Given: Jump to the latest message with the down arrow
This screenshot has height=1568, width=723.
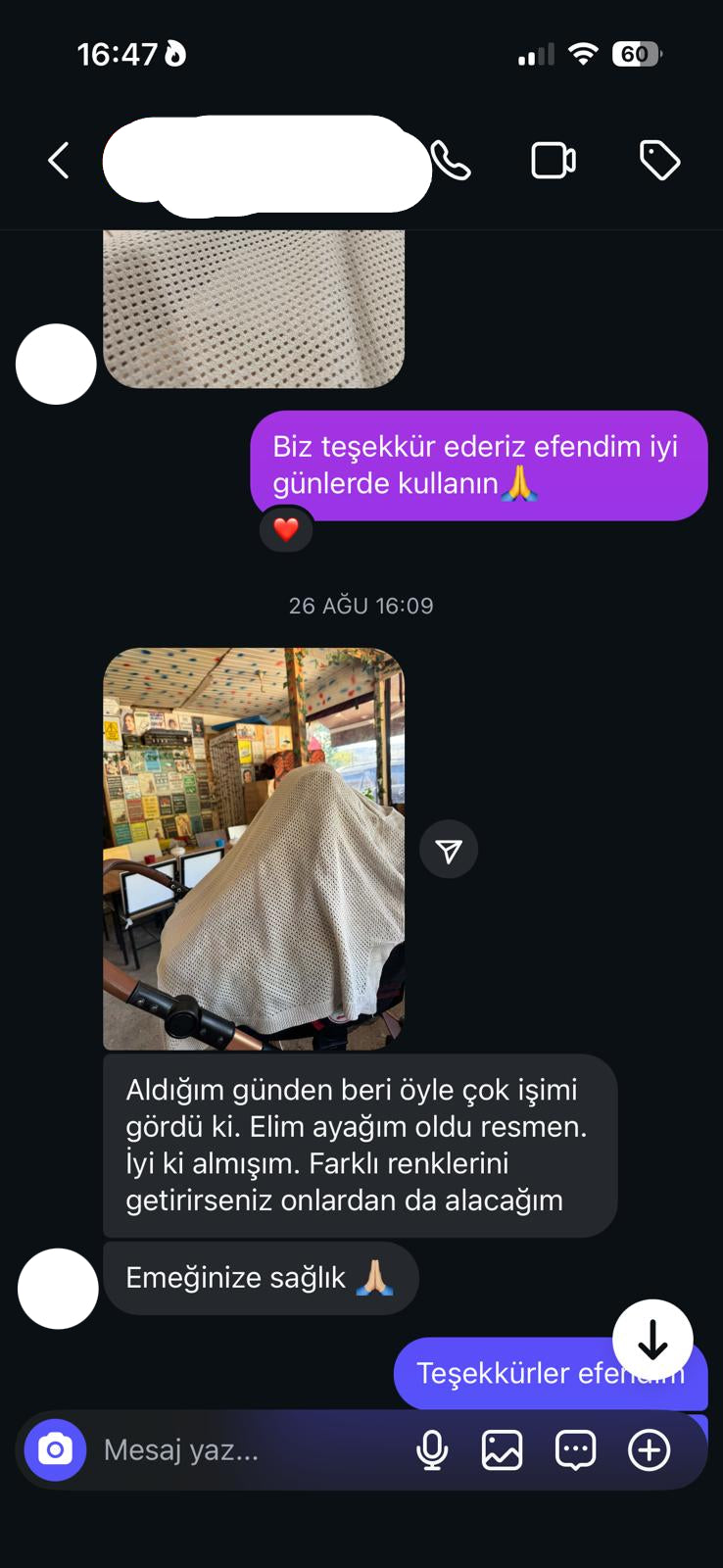Looking at the screenshot, I should click(652, 1341).
